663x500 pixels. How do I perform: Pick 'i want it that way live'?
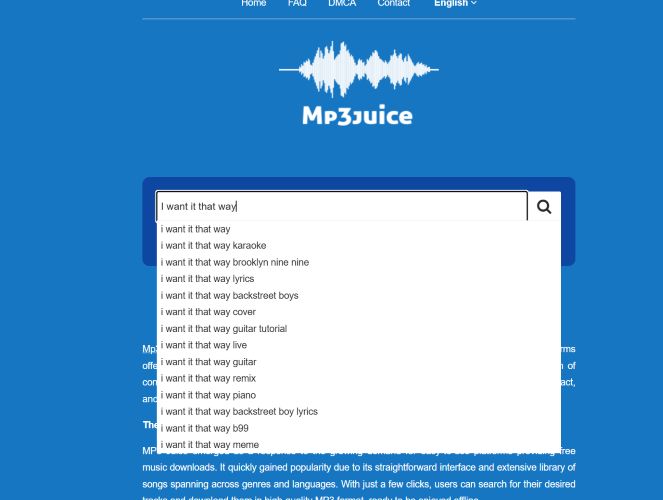coord(204,345)
